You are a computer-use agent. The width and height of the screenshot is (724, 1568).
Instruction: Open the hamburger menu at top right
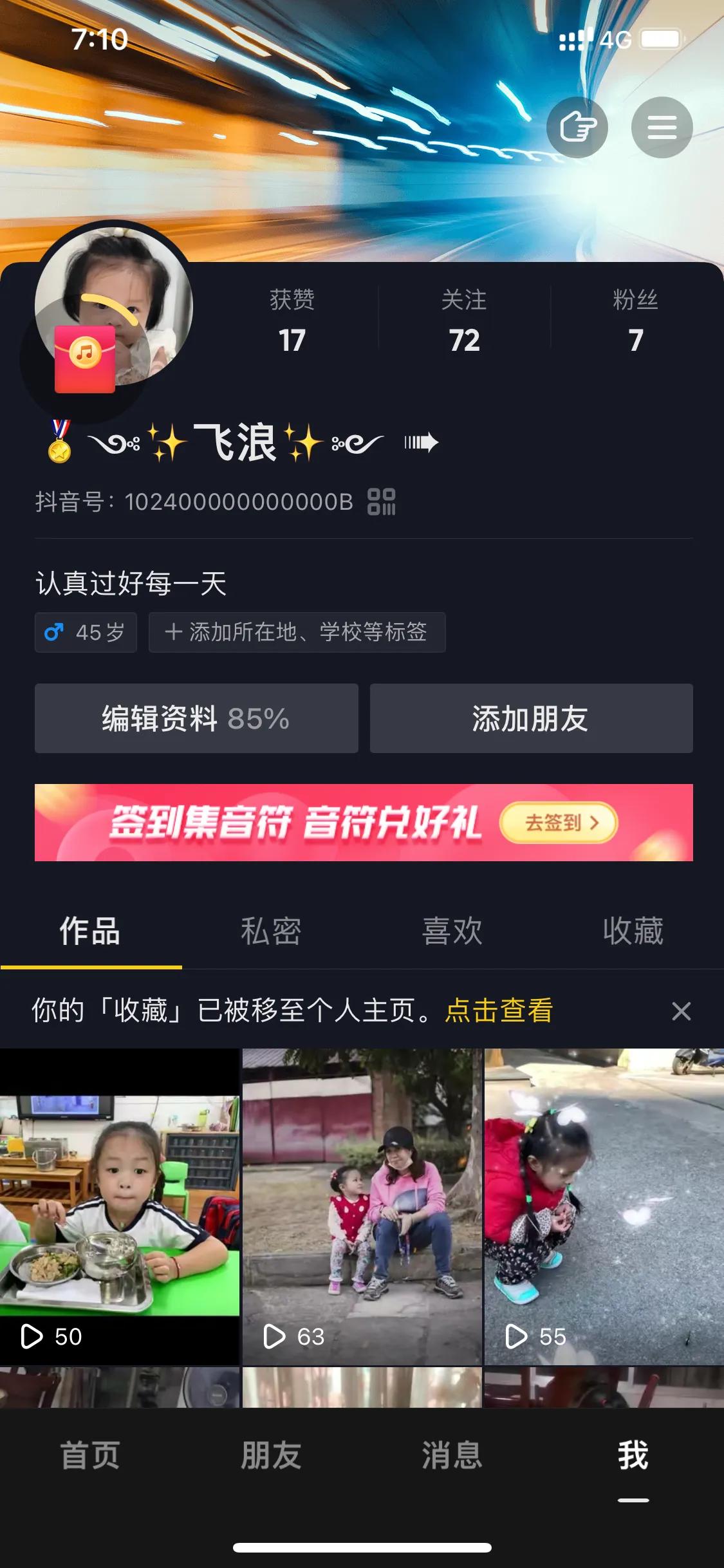pos(662,127)
